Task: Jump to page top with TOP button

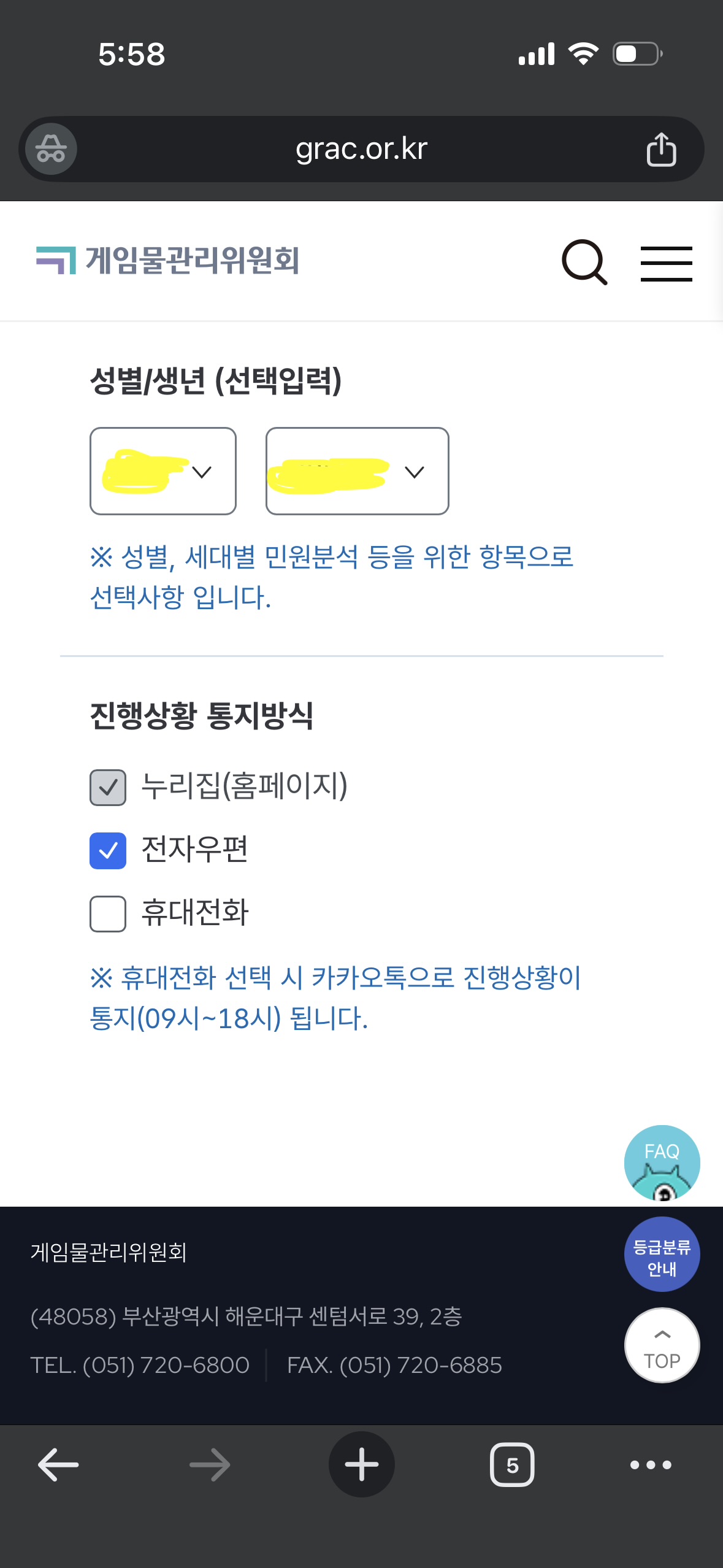Action: (662, 1345)
